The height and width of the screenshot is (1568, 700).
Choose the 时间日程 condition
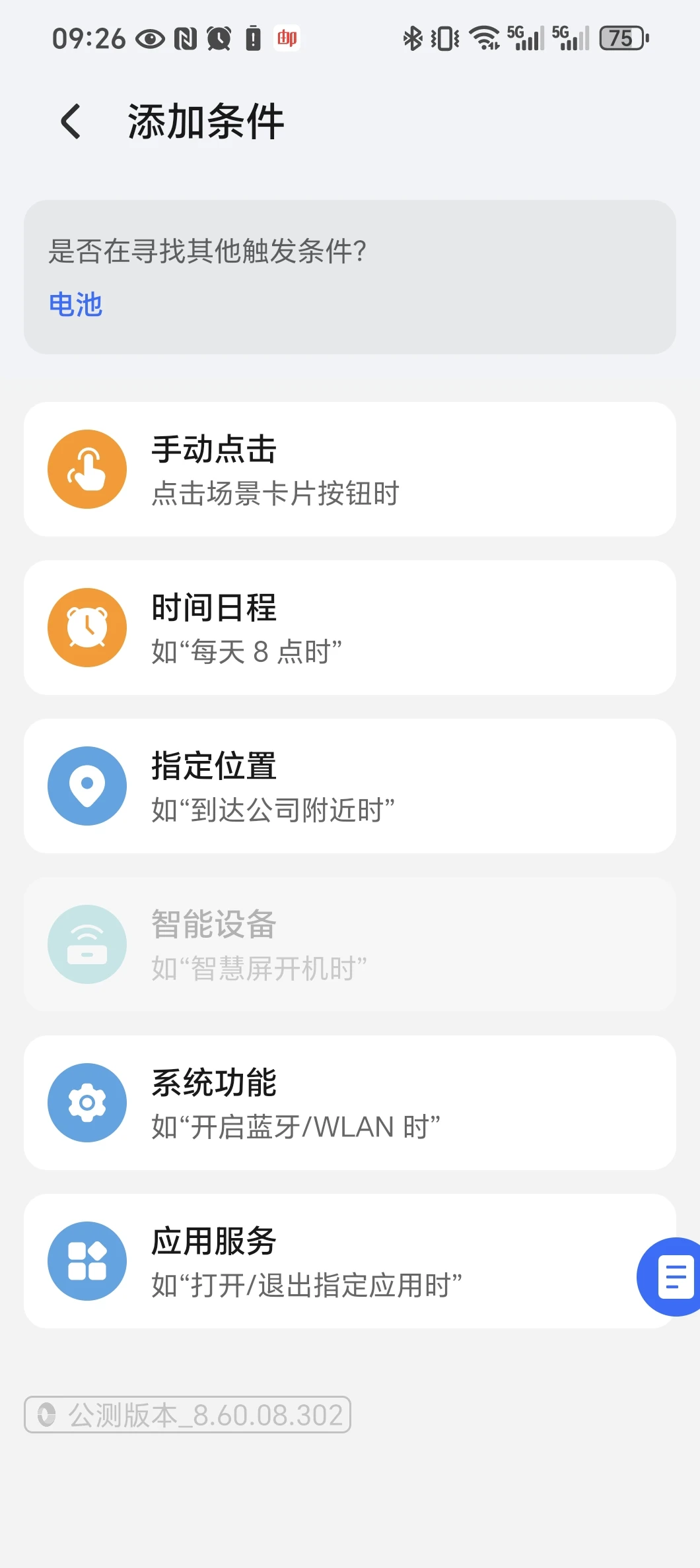pyautogui.click(x=349, y=628)
